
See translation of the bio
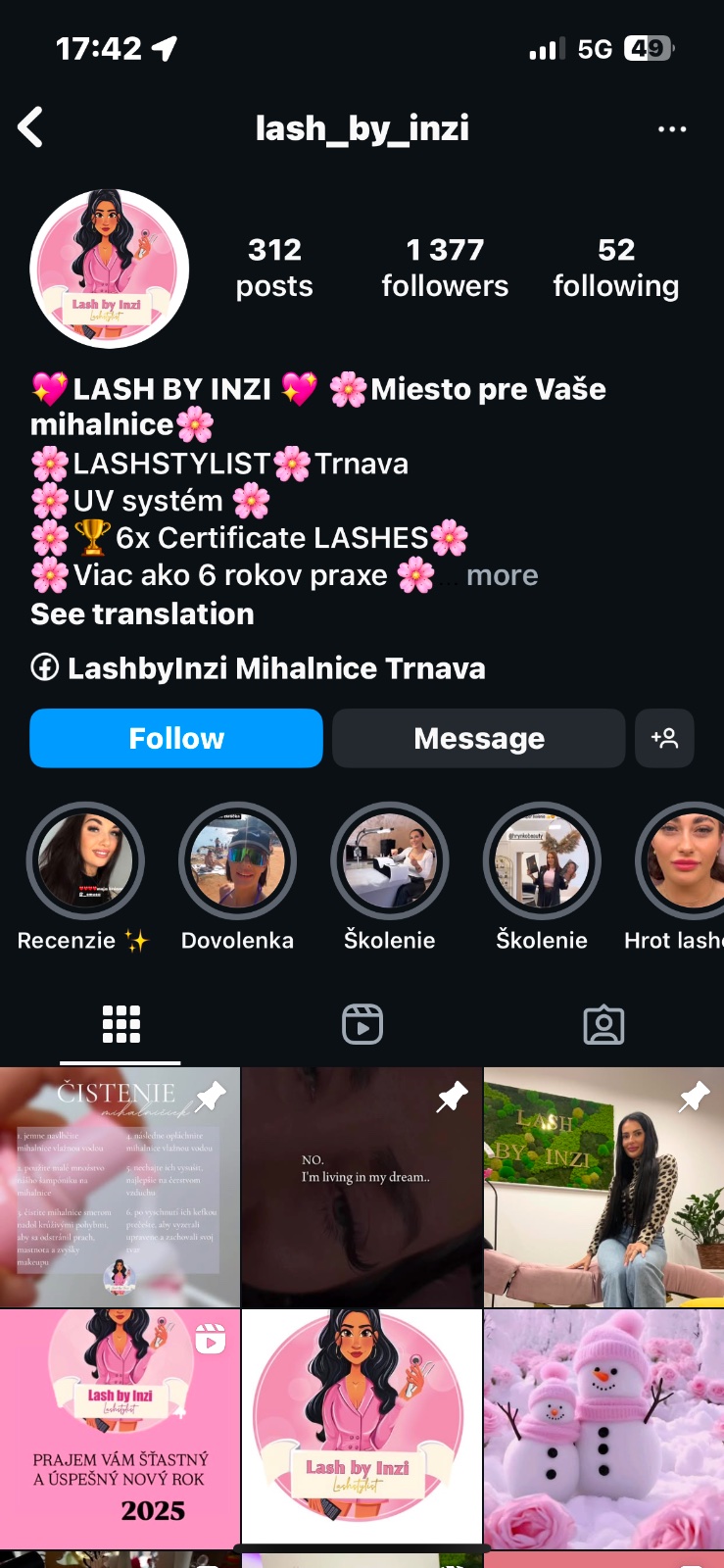point(142,614)
